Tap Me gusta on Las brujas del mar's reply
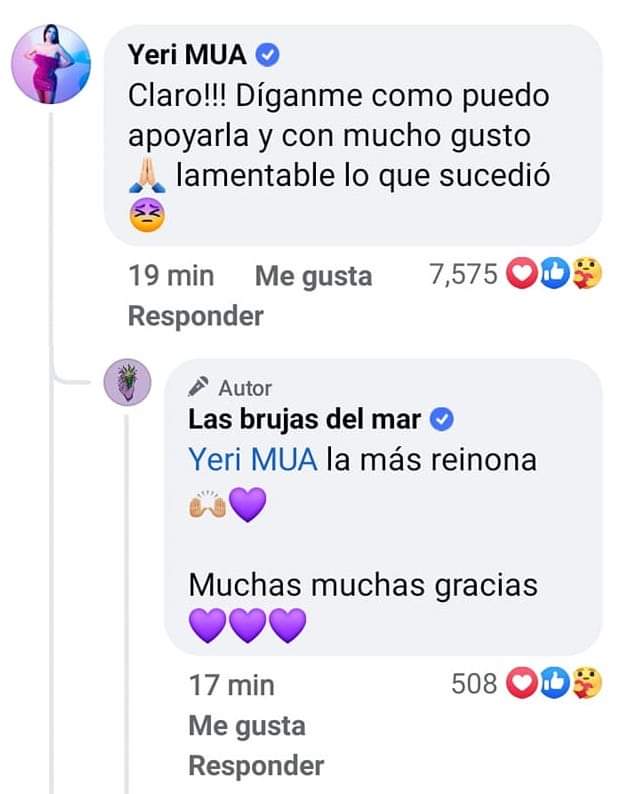 (x=246, y=726)
